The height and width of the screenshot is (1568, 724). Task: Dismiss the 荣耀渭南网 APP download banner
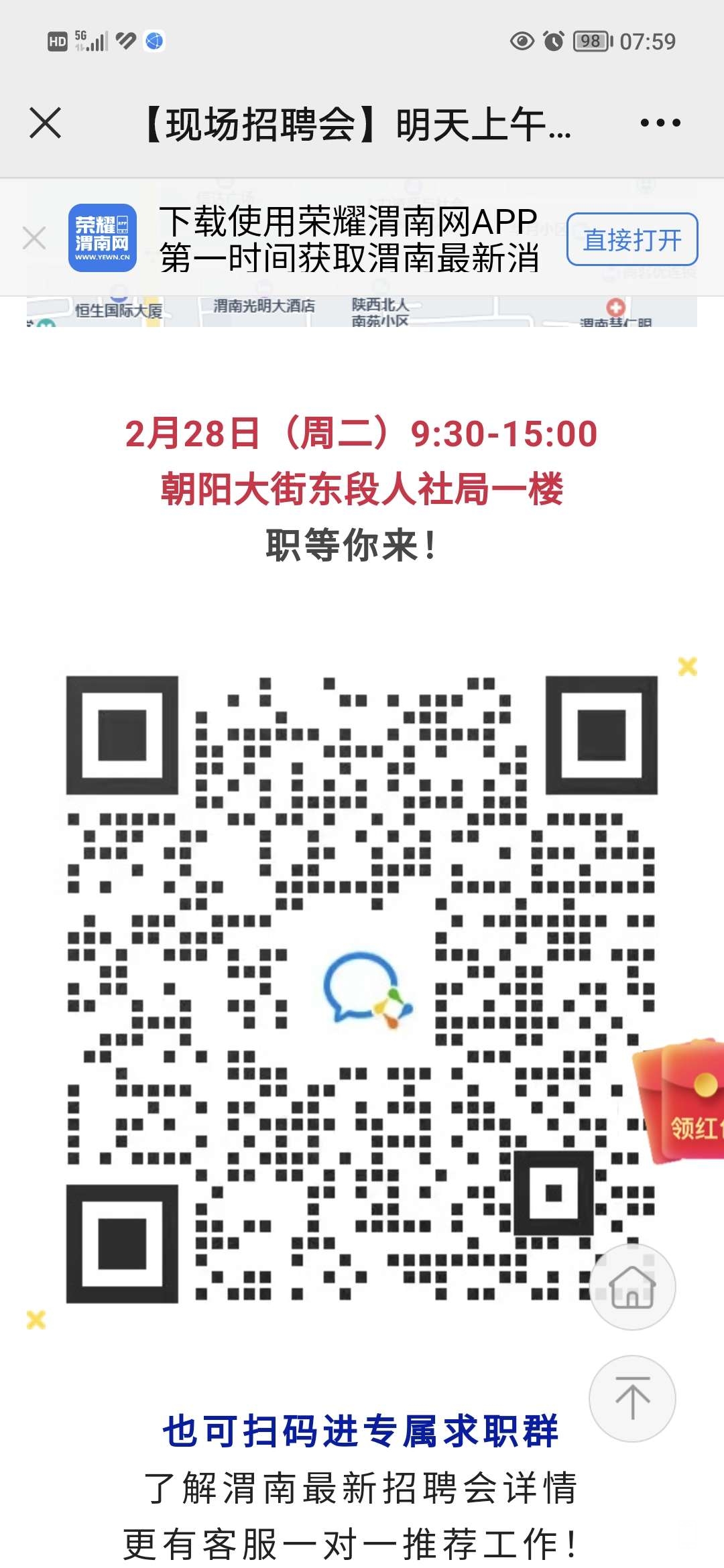34,238
